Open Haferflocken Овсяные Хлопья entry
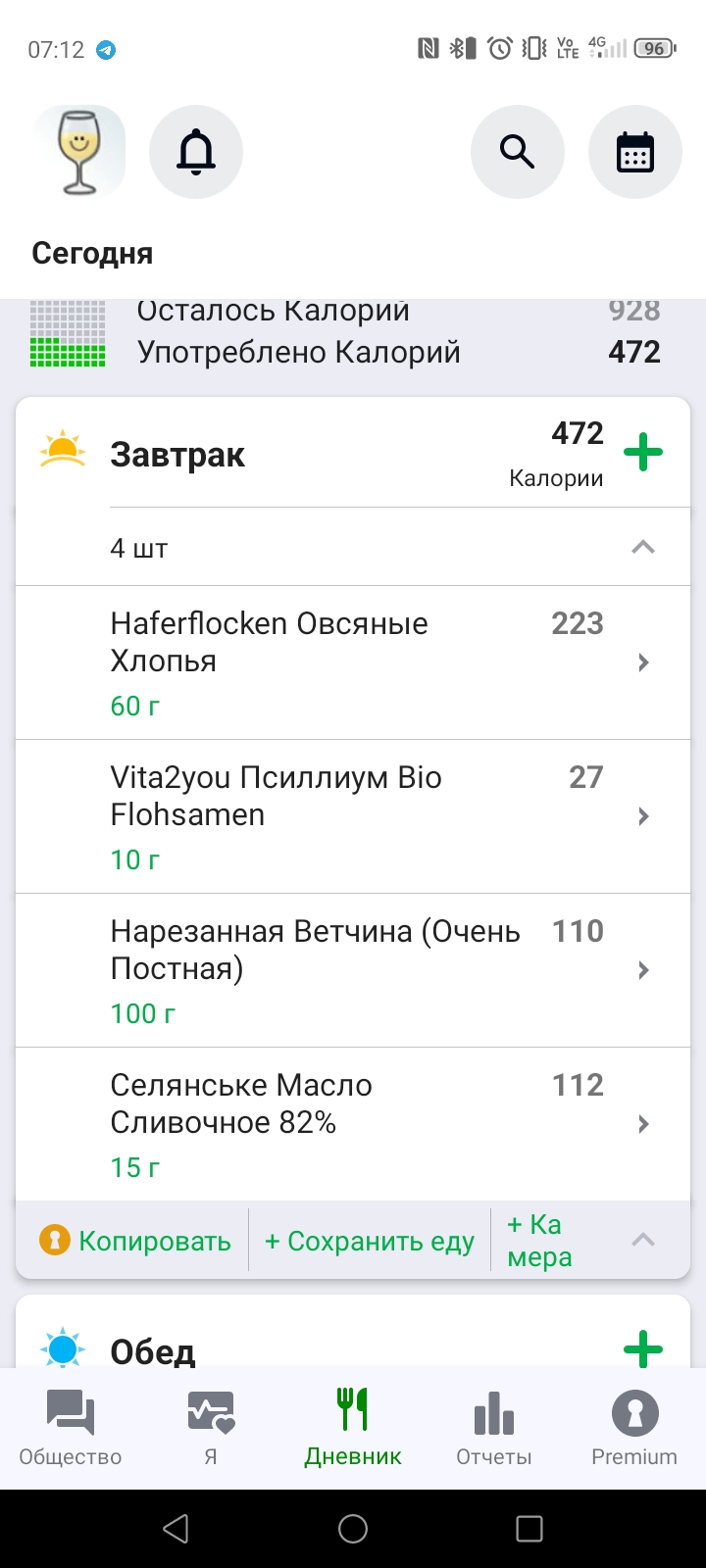 coord(353,662)
